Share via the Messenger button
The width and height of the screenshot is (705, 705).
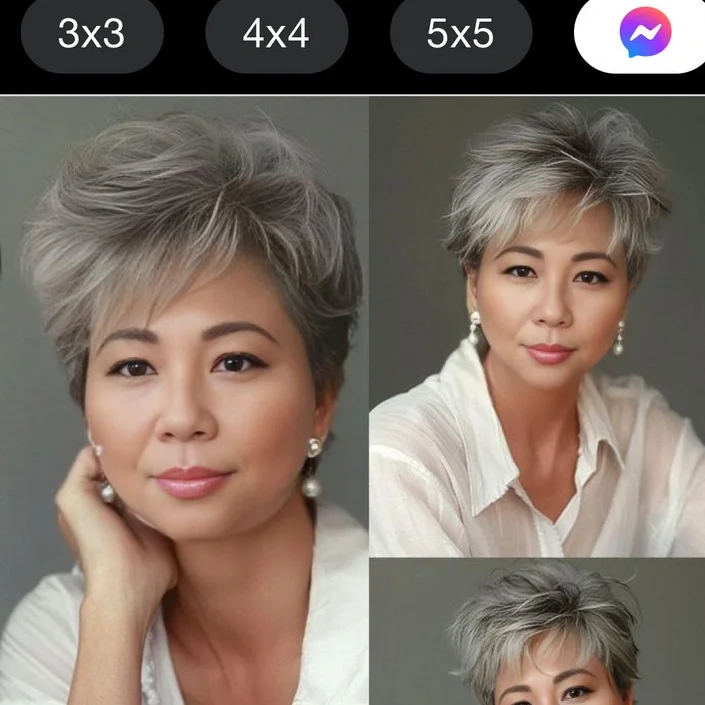643,35
